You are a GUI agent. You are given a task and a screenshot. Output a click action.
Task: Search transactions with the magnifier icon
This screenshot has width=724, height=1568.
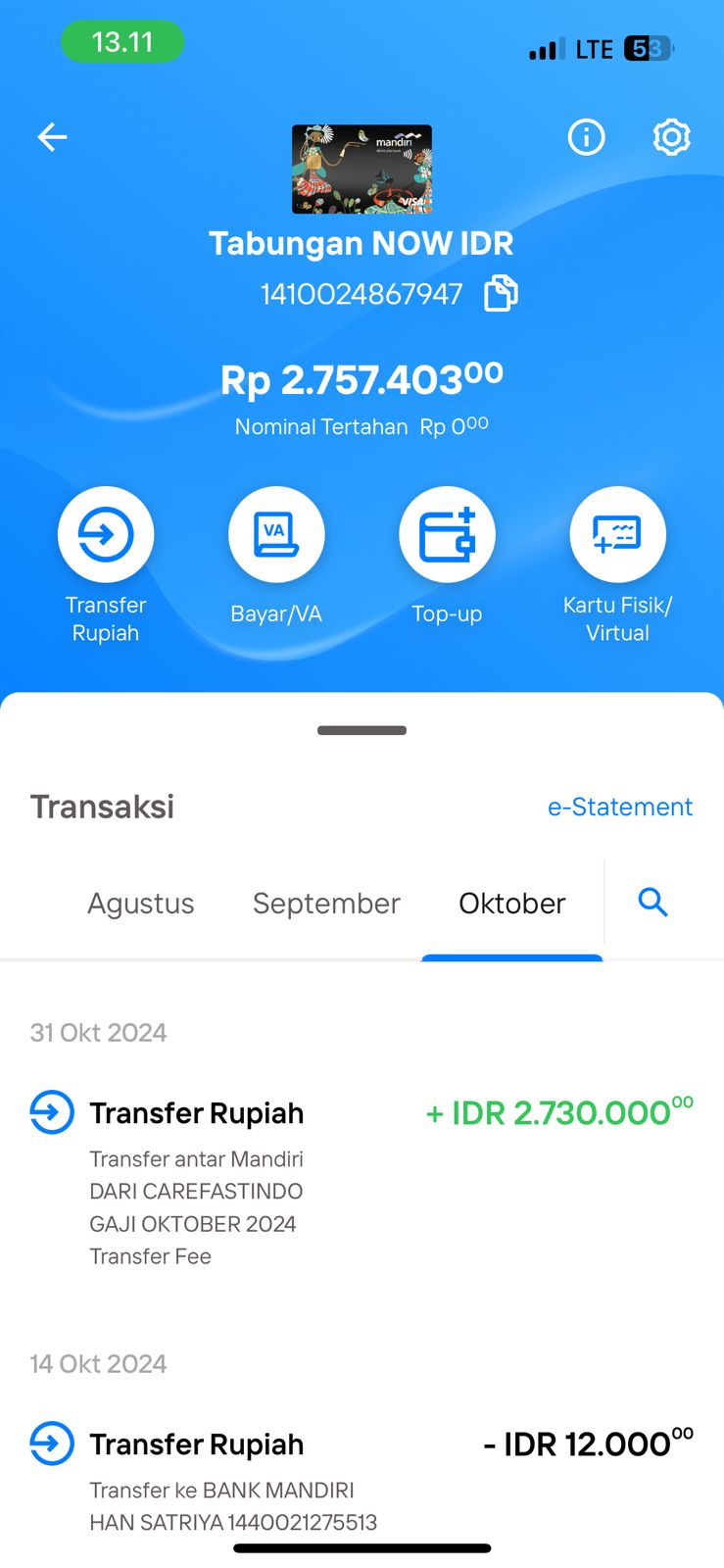point(652,902)
